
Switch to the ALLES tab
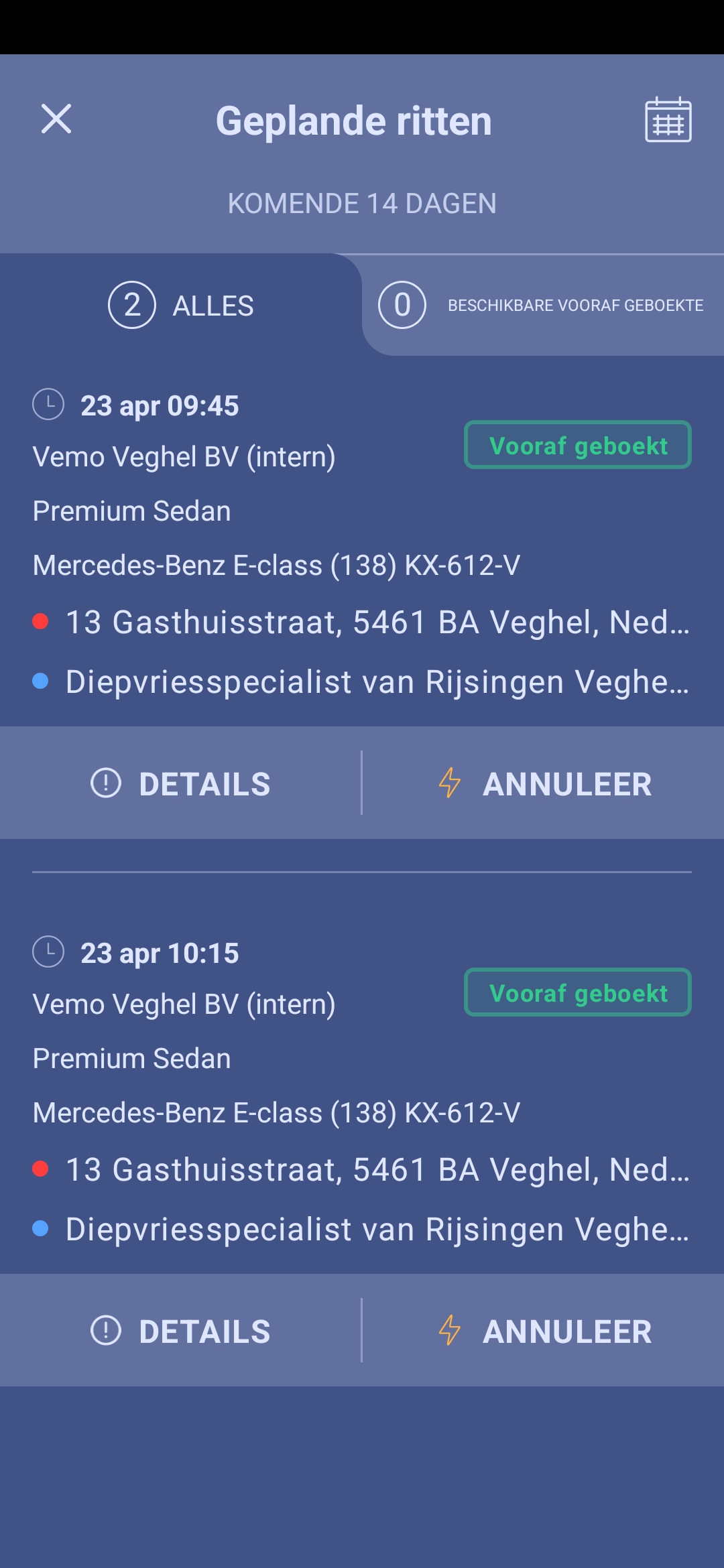[181, 306]
